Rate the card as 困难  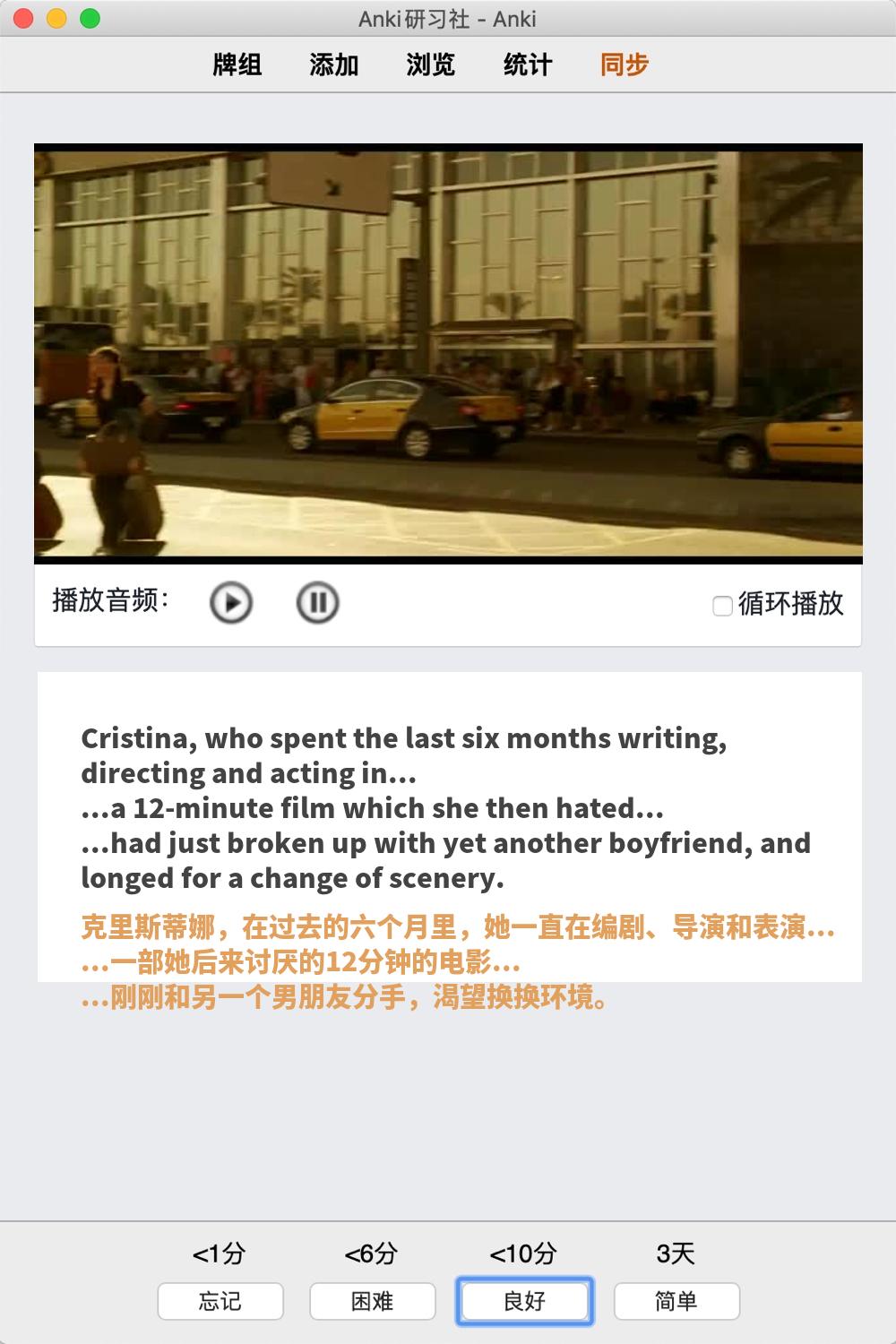tap(373, 1301)
